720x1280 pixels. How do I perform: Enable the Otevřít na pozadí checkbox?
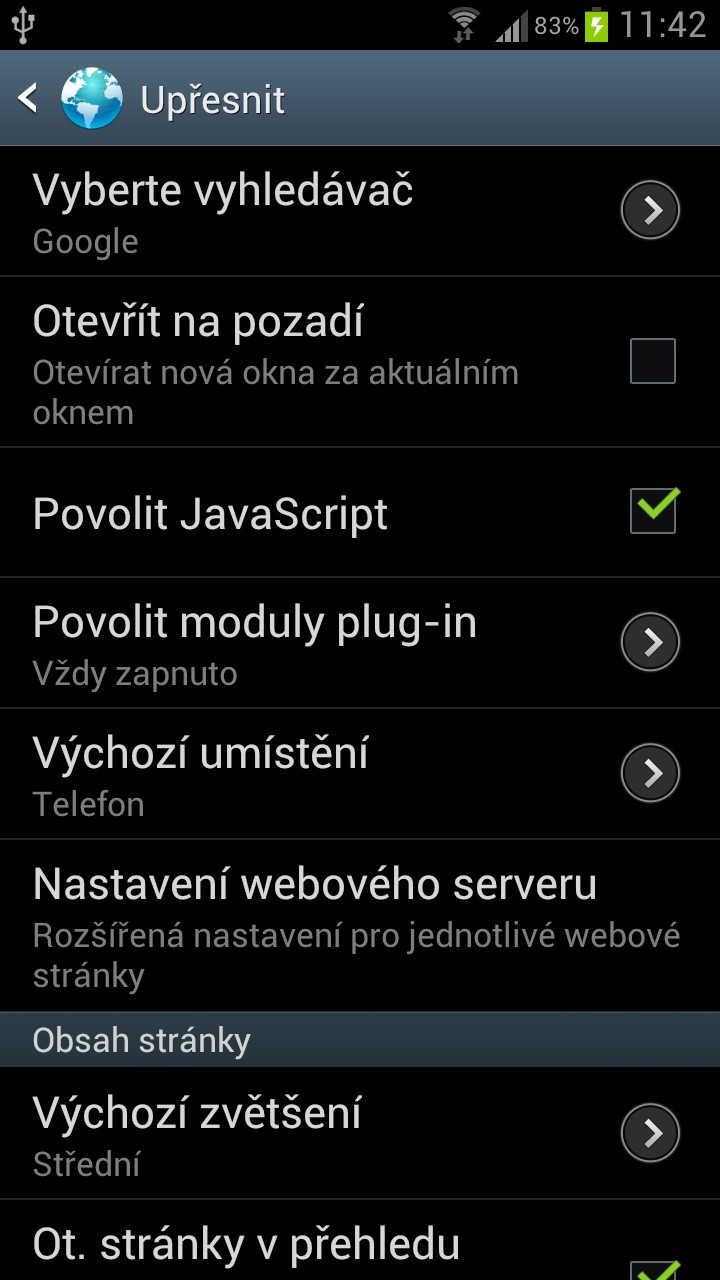point(653,361)
